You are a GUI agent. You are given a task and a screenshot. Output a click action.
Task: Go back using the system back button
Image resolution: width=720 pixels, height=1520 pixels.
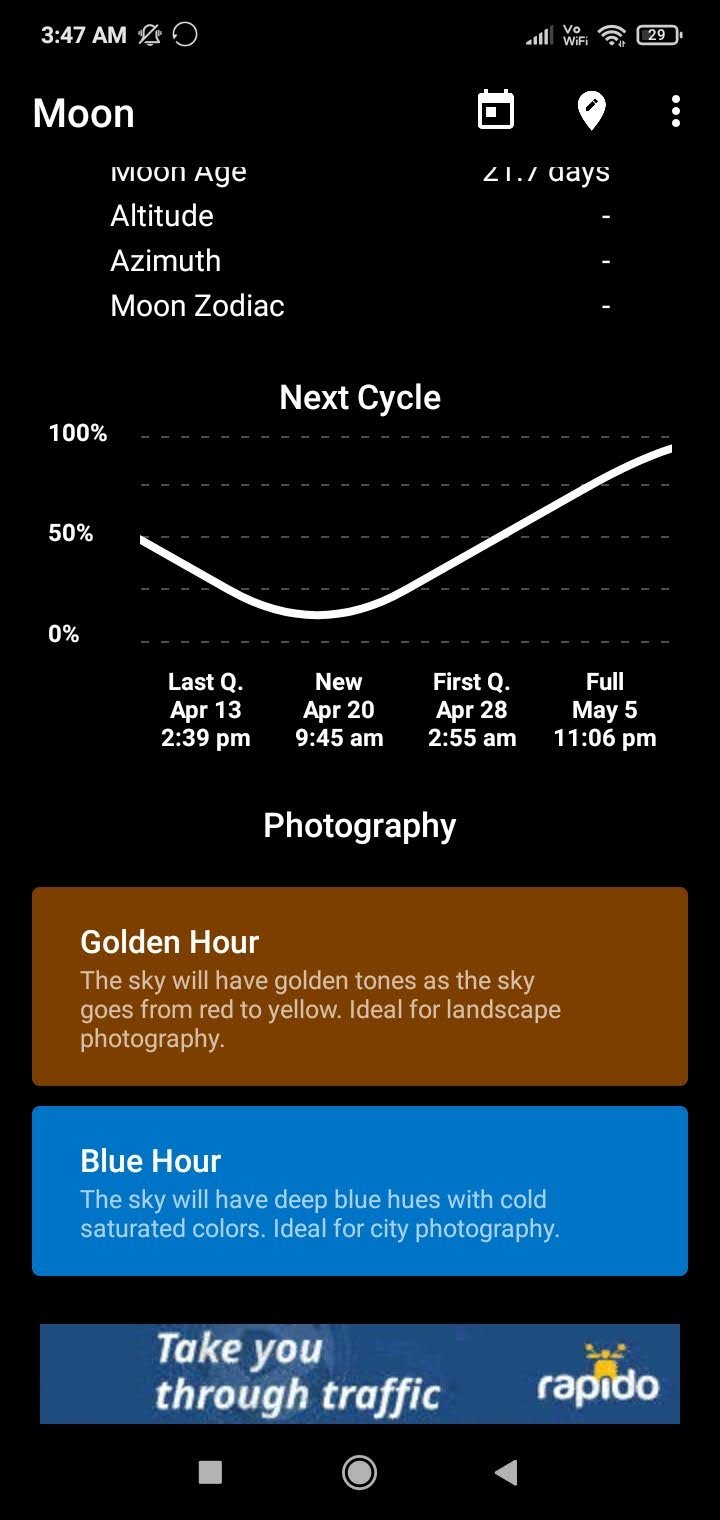(x=506, y=1472)
